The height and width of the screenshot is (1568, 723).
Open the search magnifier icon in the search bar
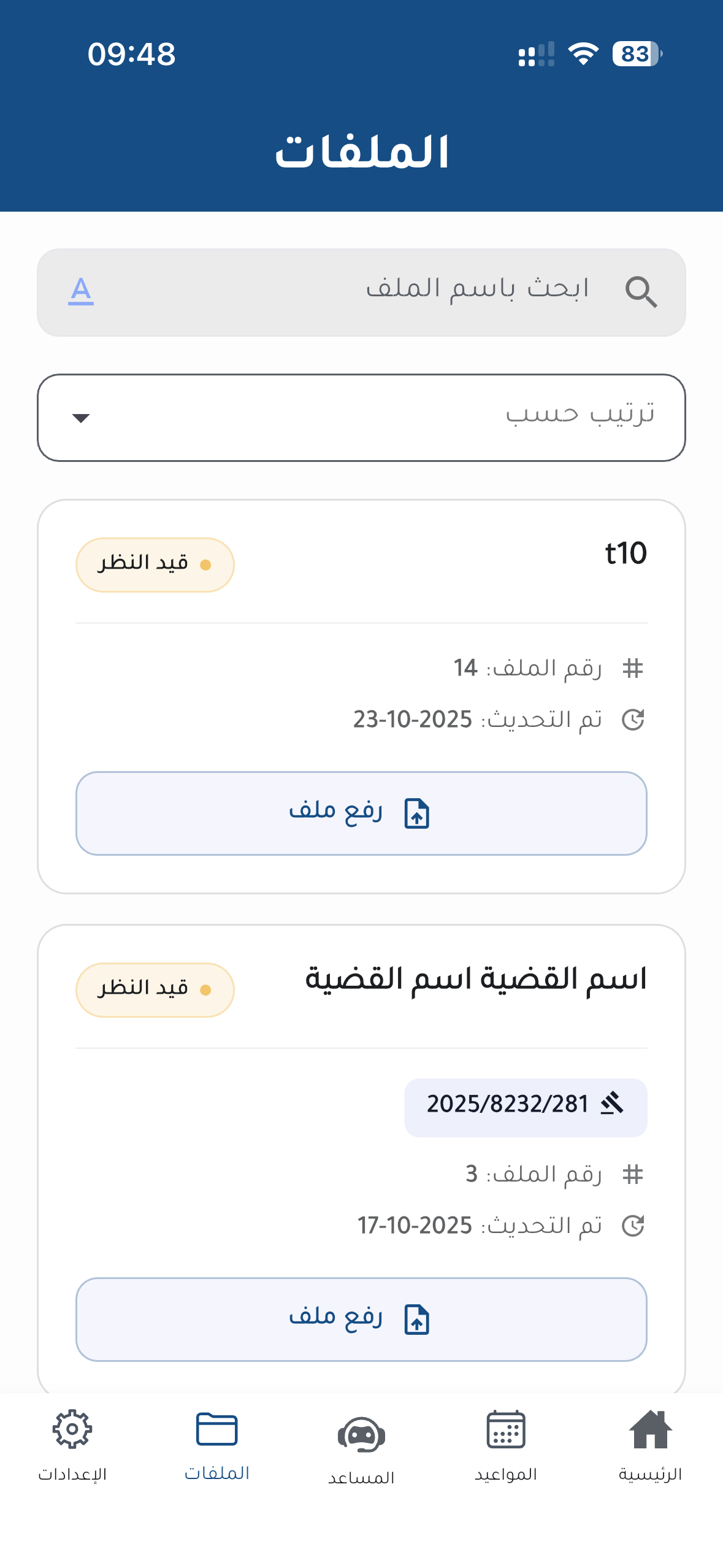click(641, 292)
